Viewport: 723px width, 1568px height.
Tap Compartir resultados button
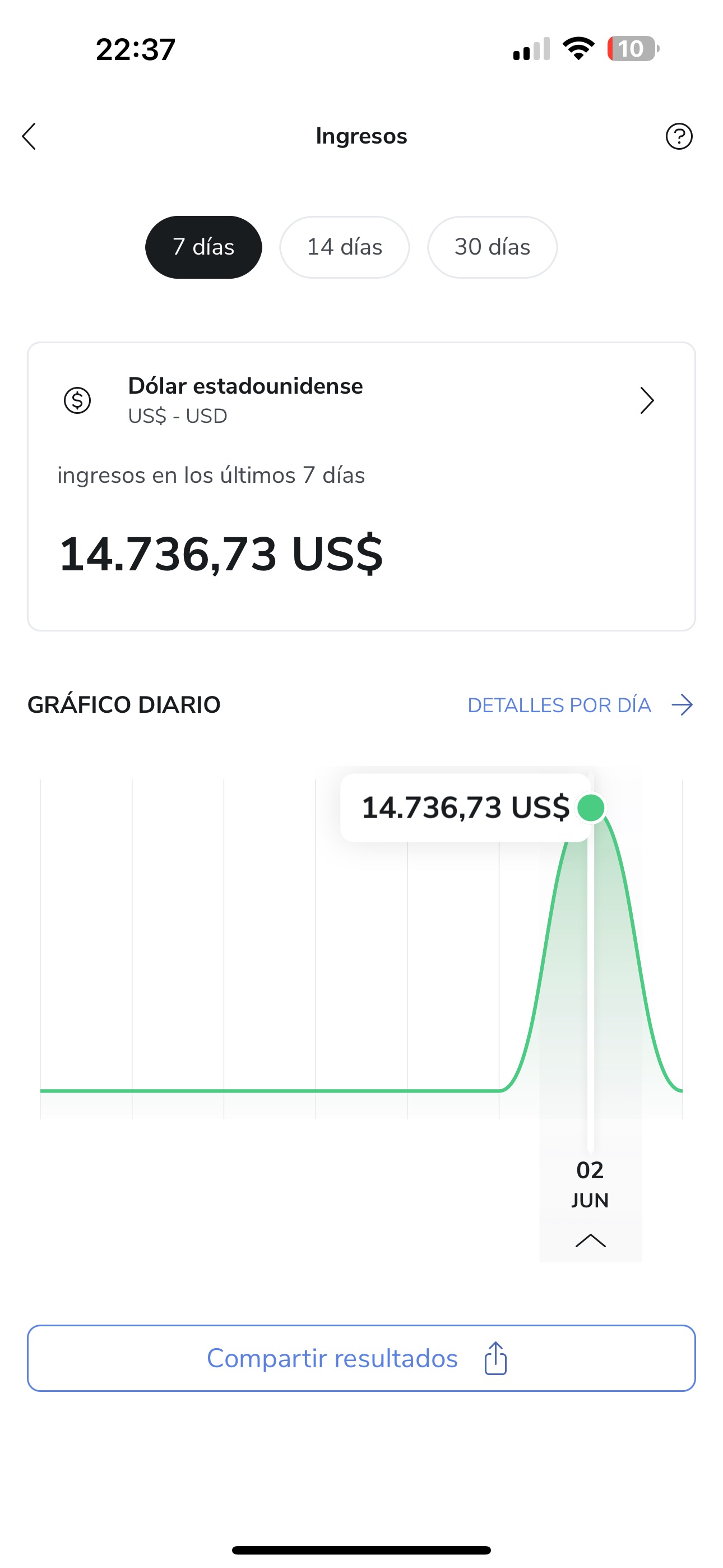tap(361, 1358)
